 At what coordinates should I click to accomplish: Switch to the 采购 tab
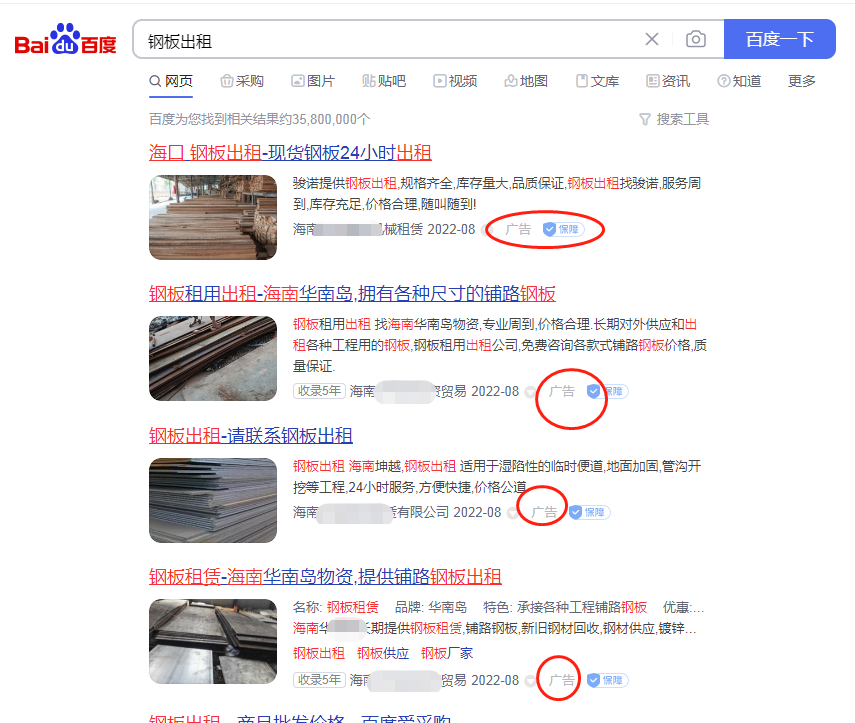pyautogui.click(x=242, y=81)
